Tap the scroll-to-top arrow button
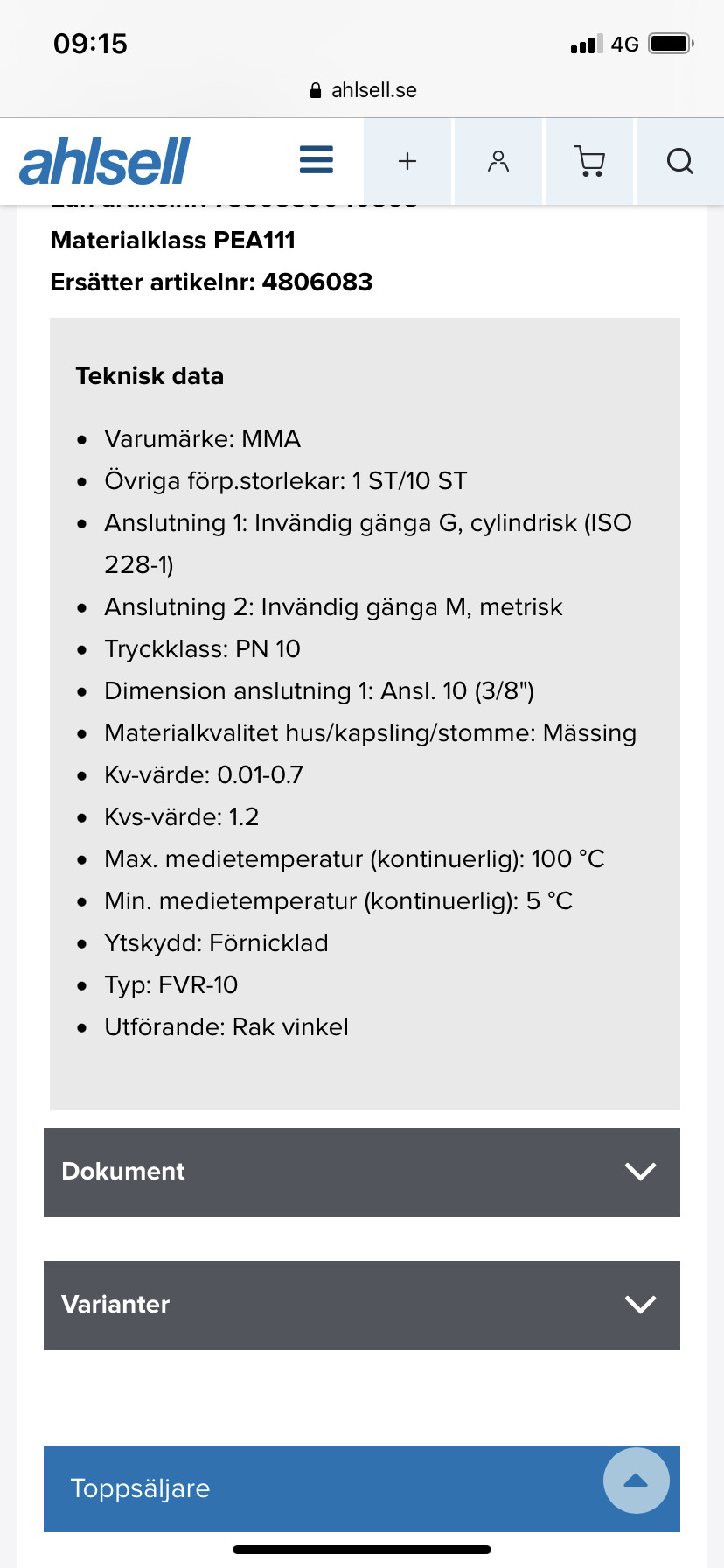 pos(636,1480)
